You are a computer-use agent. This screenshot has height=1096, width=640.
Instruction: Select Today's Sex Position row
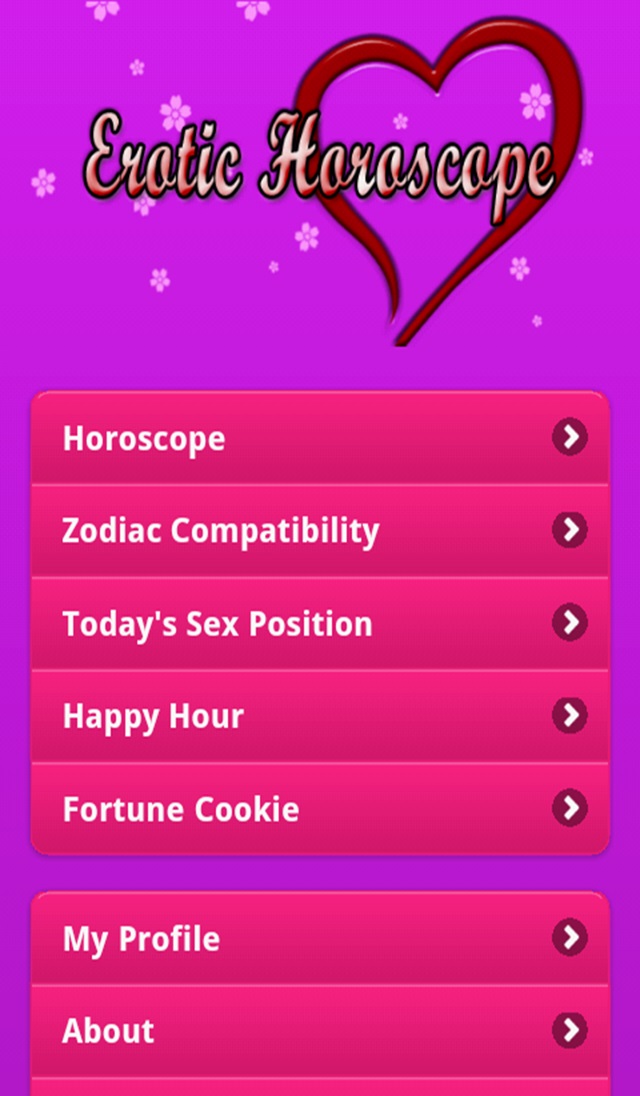coord(320,623)
